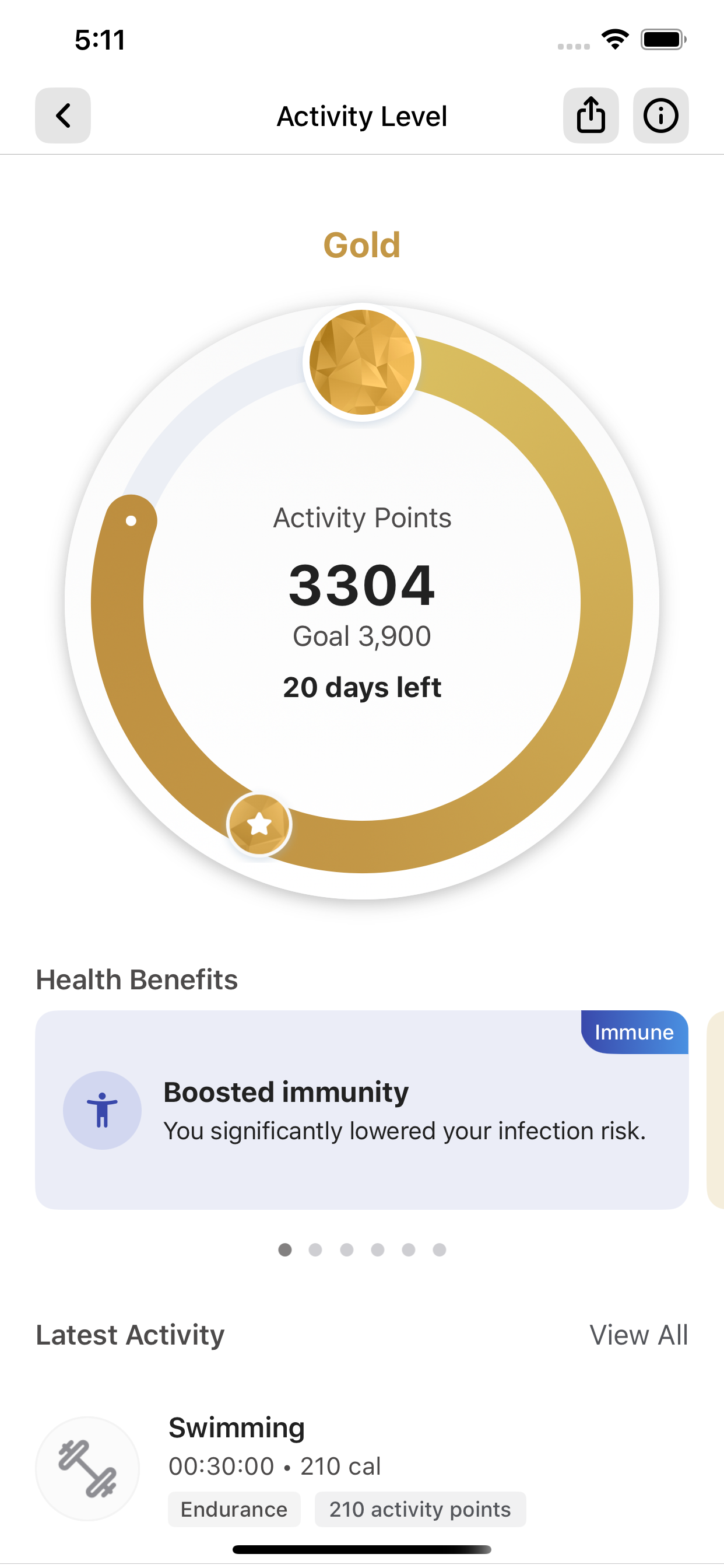This screenshot has height=1568, width=724.
Task: Select the first pagination dot under Health Benefits
Action: point(286,1249)
